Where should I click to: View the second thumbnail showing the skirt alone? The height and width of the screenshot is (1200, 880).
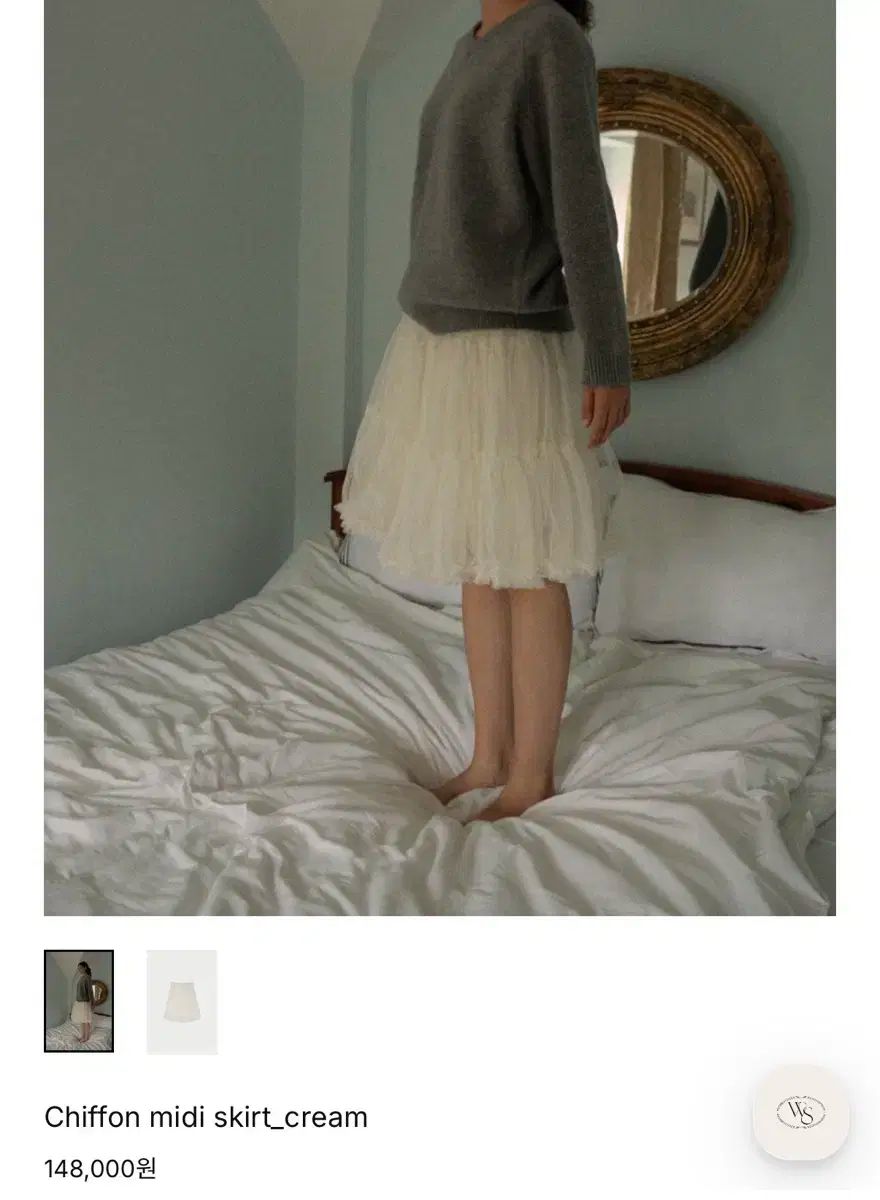(182, 1001)
